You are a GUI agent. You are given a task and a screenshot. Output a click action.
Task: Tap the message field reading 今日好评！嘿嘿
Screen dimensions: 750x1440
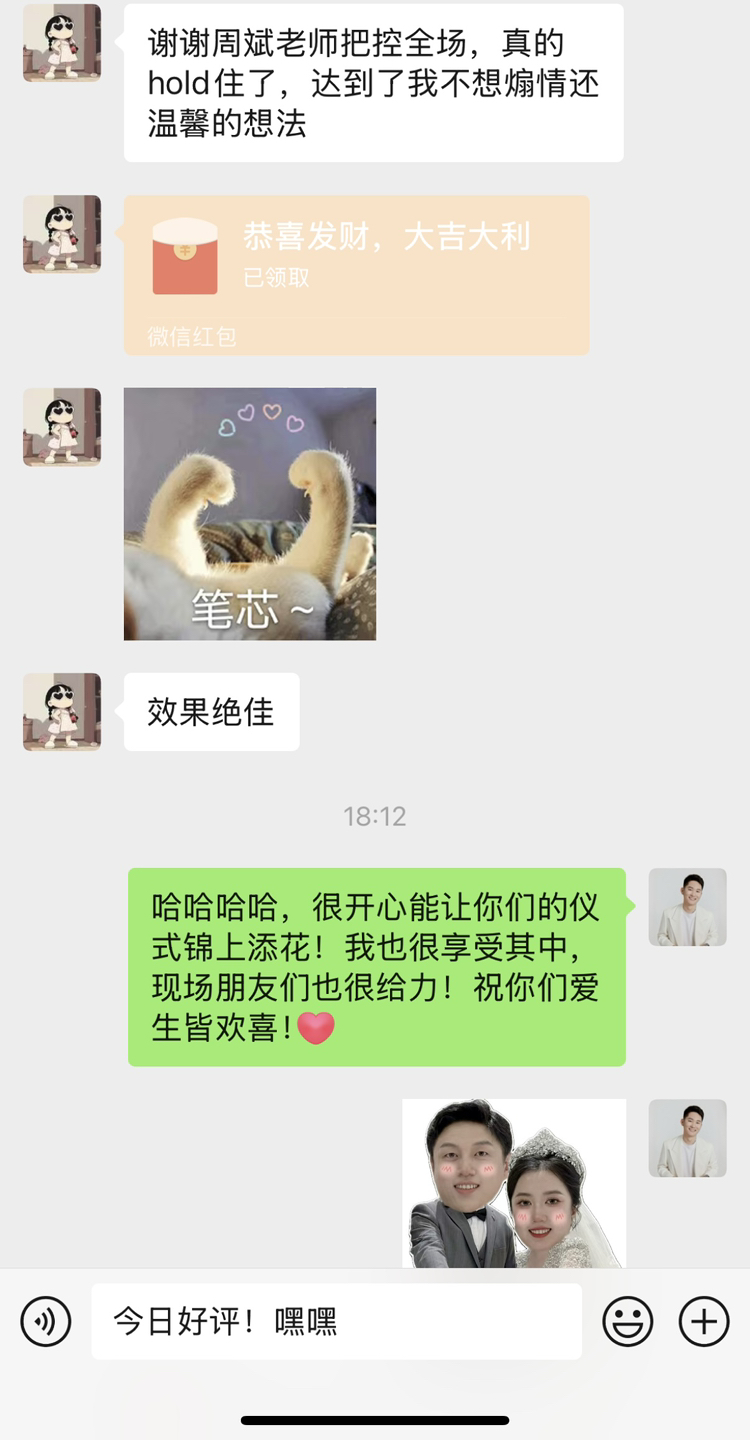[337, 1321]
